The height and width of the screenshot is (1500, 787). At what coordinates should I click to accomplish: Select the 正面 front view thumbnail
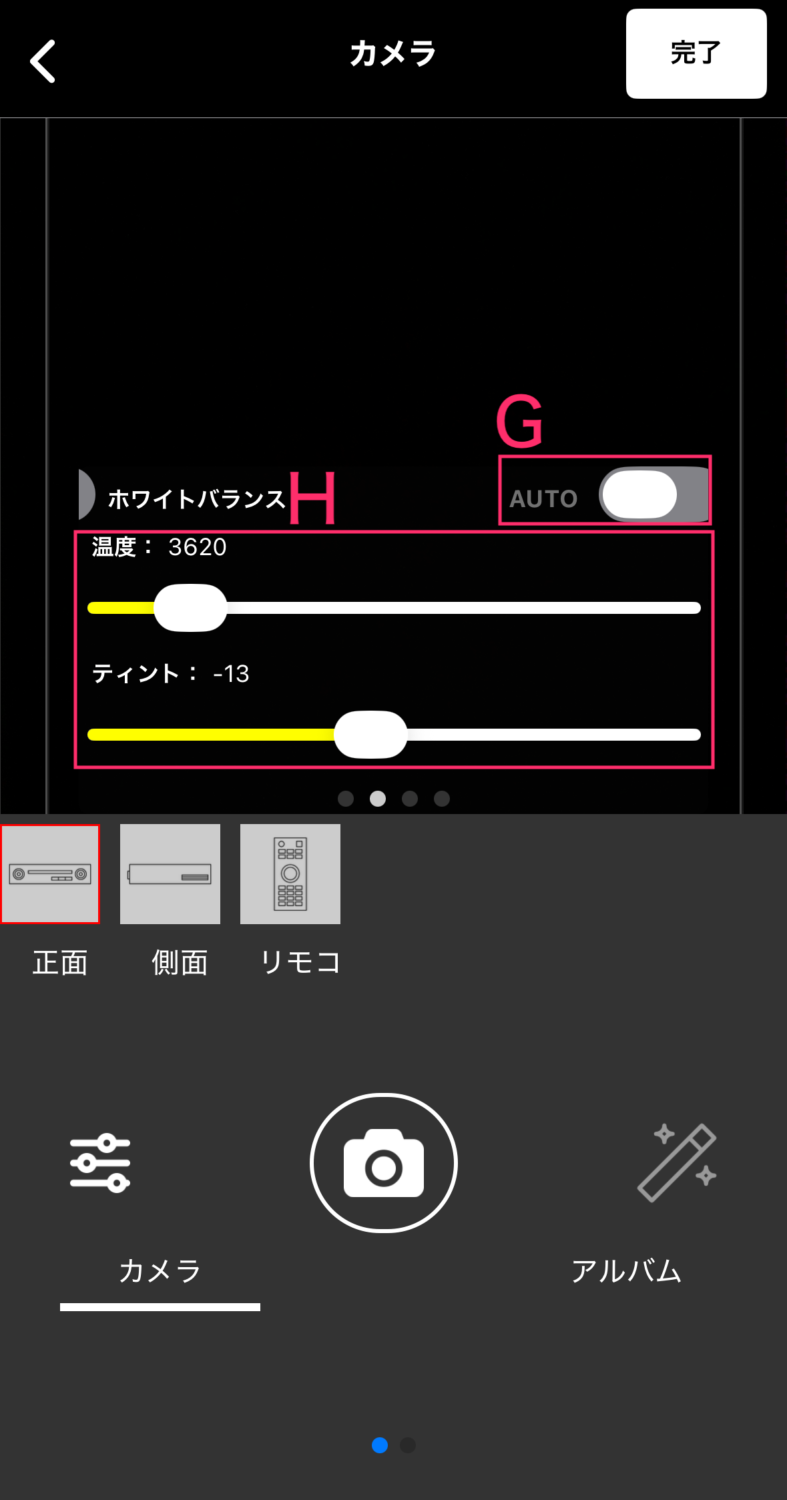[50, 874]
